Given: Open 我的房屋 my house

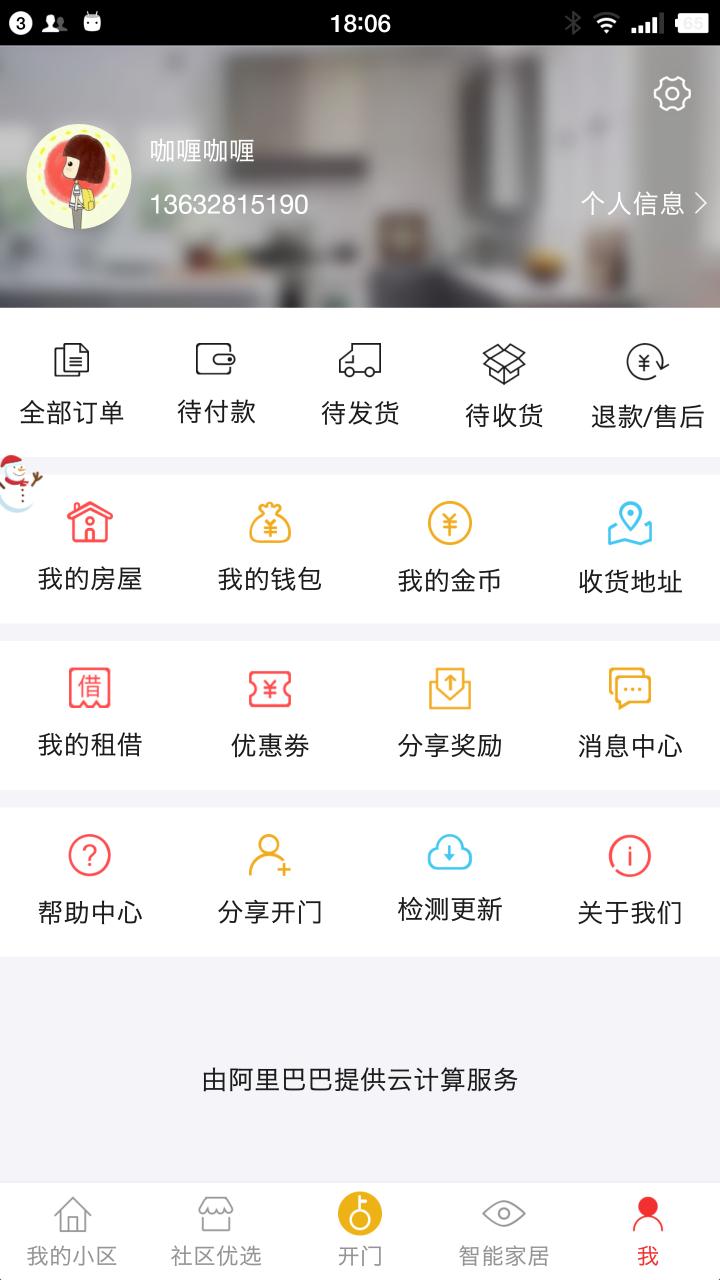Looking at the screenshot, I should (90, 548).
